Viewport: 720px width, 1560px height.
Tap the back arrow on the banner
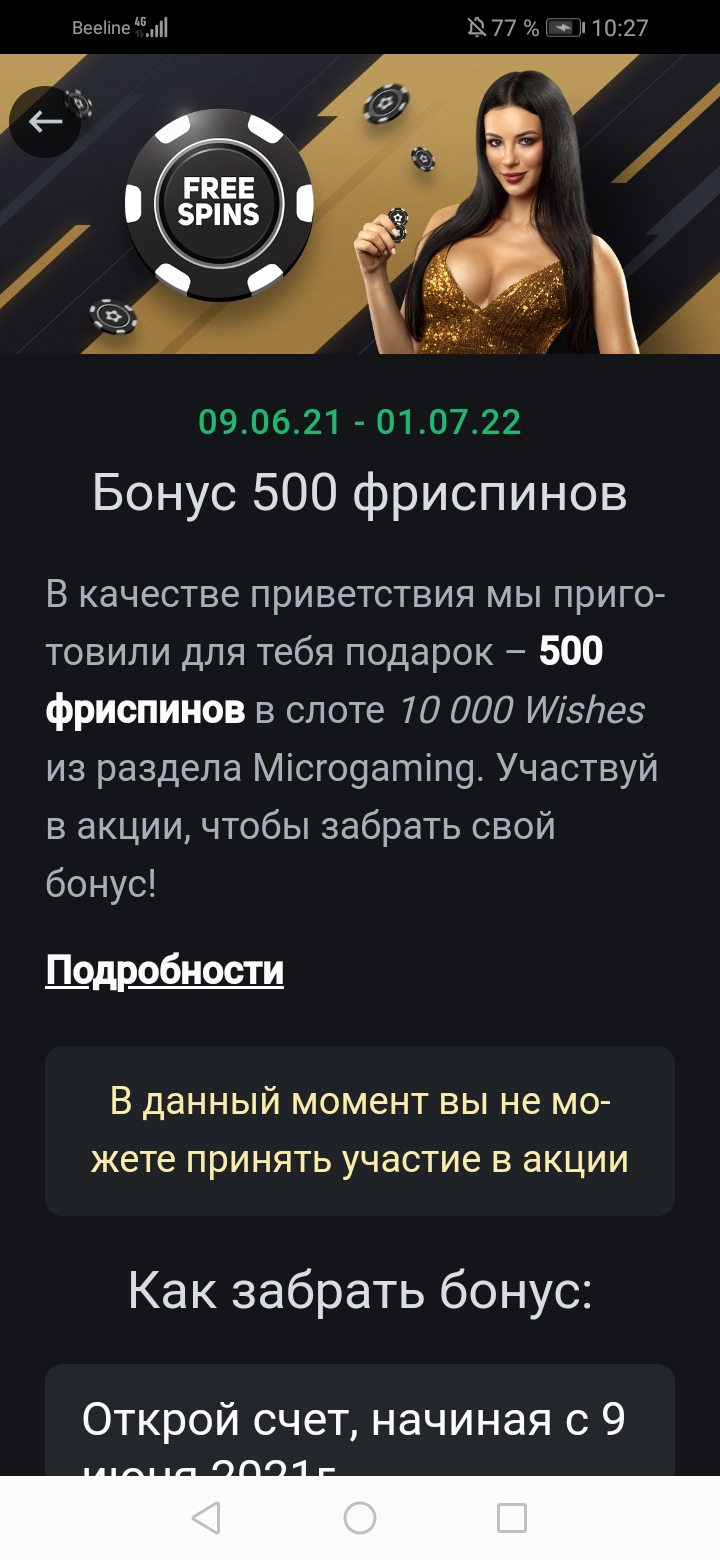(x=45, y=122)
